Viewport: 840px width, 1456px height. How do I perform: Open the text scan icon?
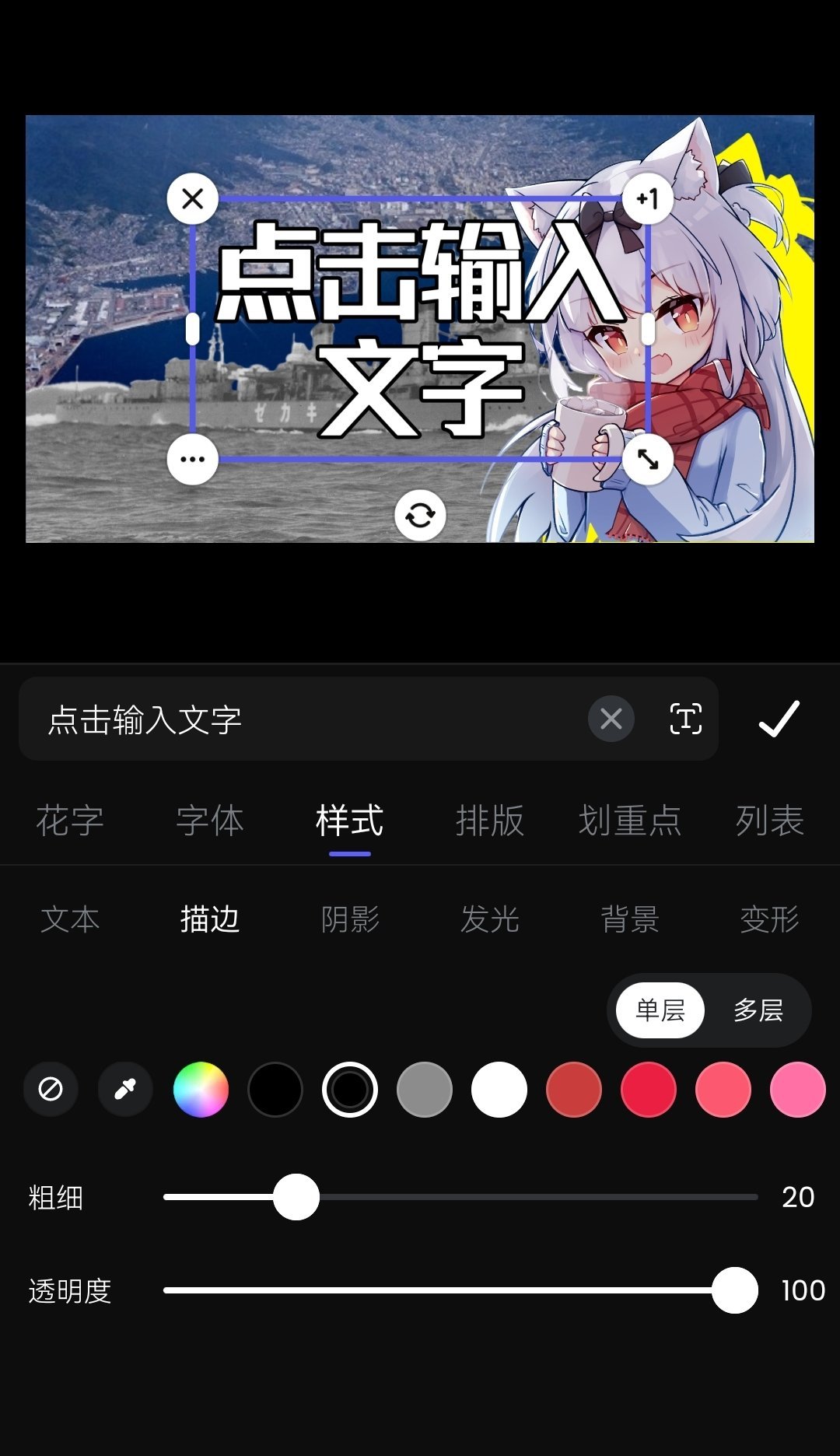pos(685,719)
